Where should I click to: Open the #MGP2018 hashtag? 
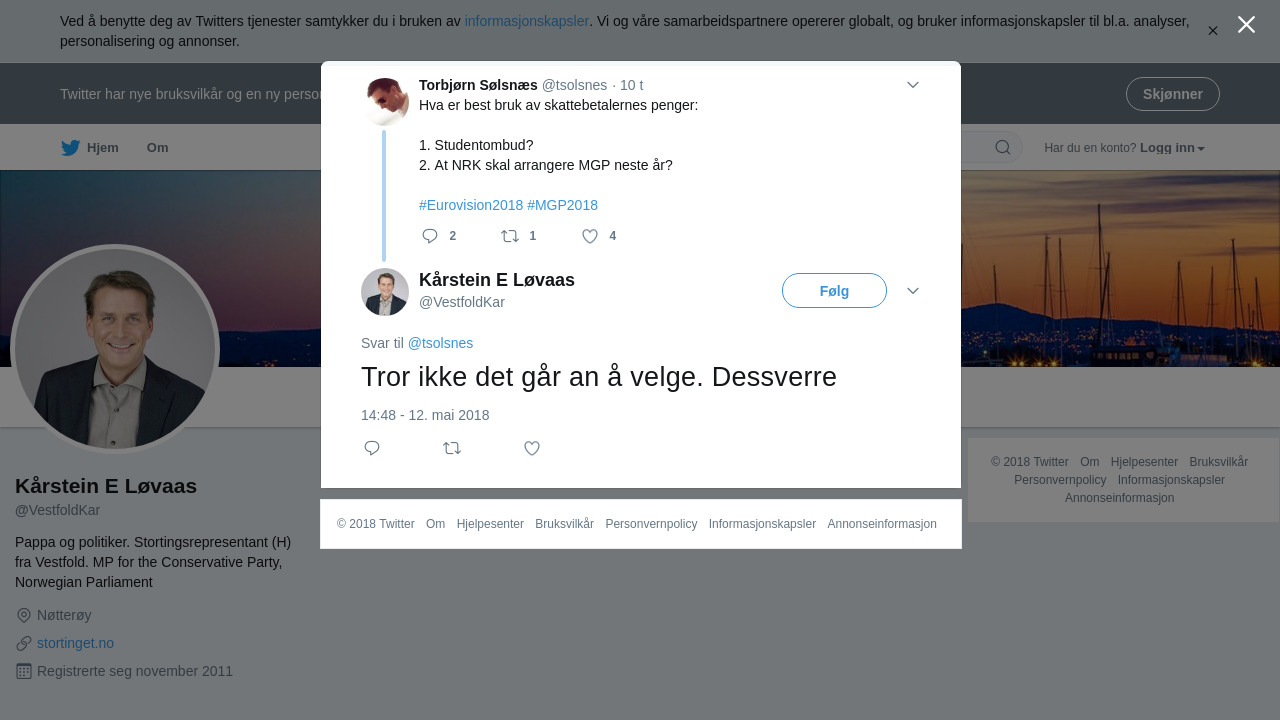[x=562, y=205]
